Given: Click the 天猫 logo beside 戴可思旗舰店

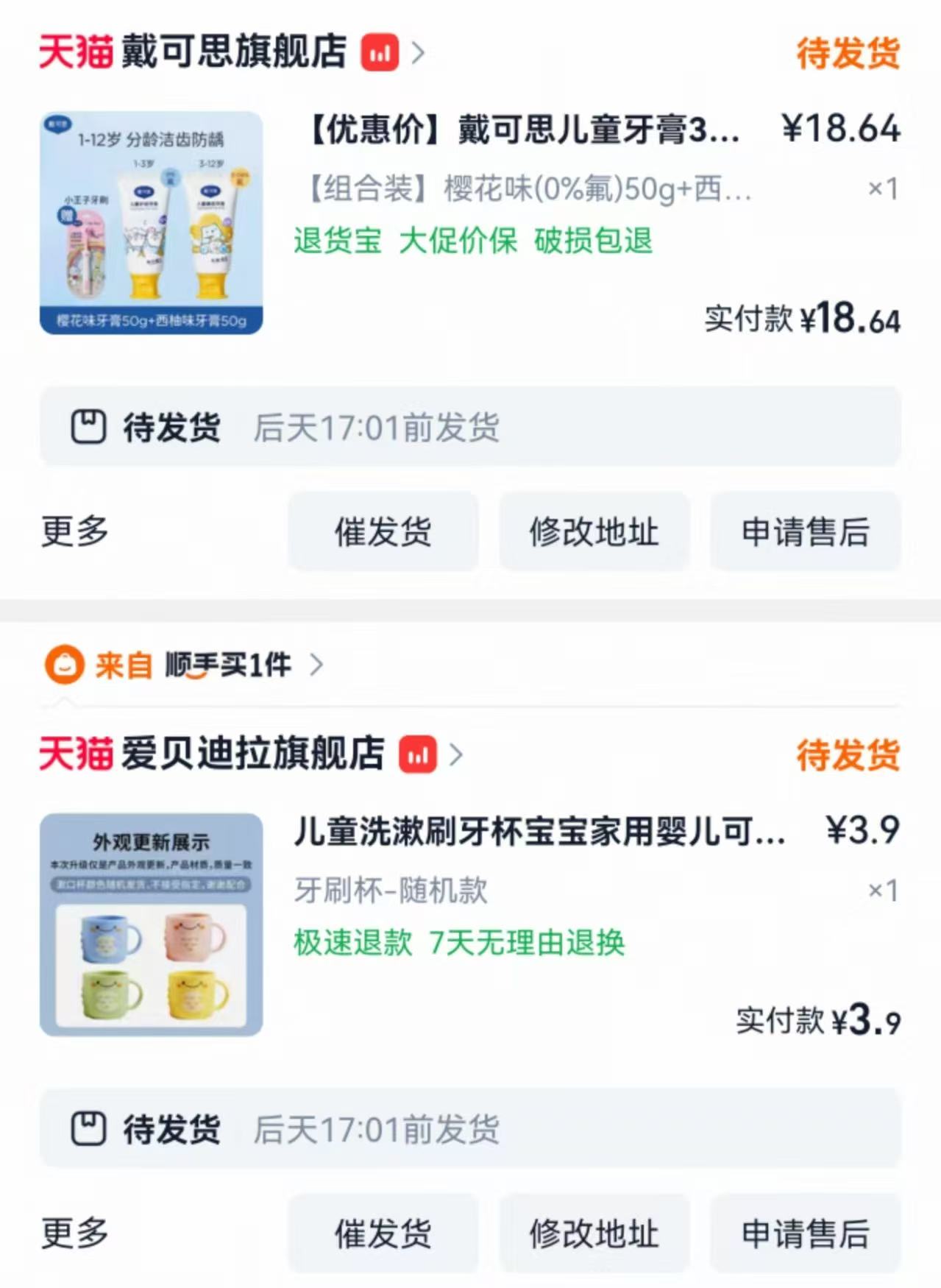Looking at the screenshot, I should pos(77,53).
